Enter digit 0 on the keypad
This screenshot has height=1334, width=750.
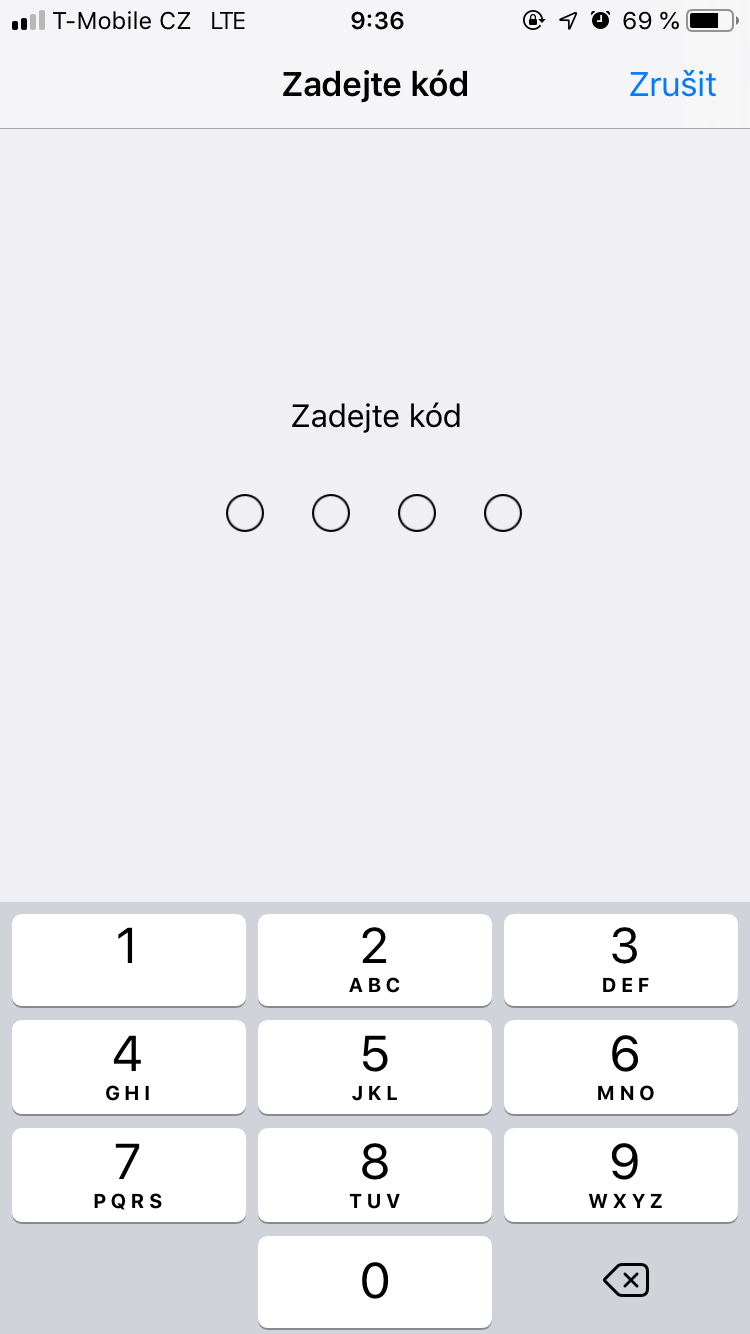(x=374, y=1281)
